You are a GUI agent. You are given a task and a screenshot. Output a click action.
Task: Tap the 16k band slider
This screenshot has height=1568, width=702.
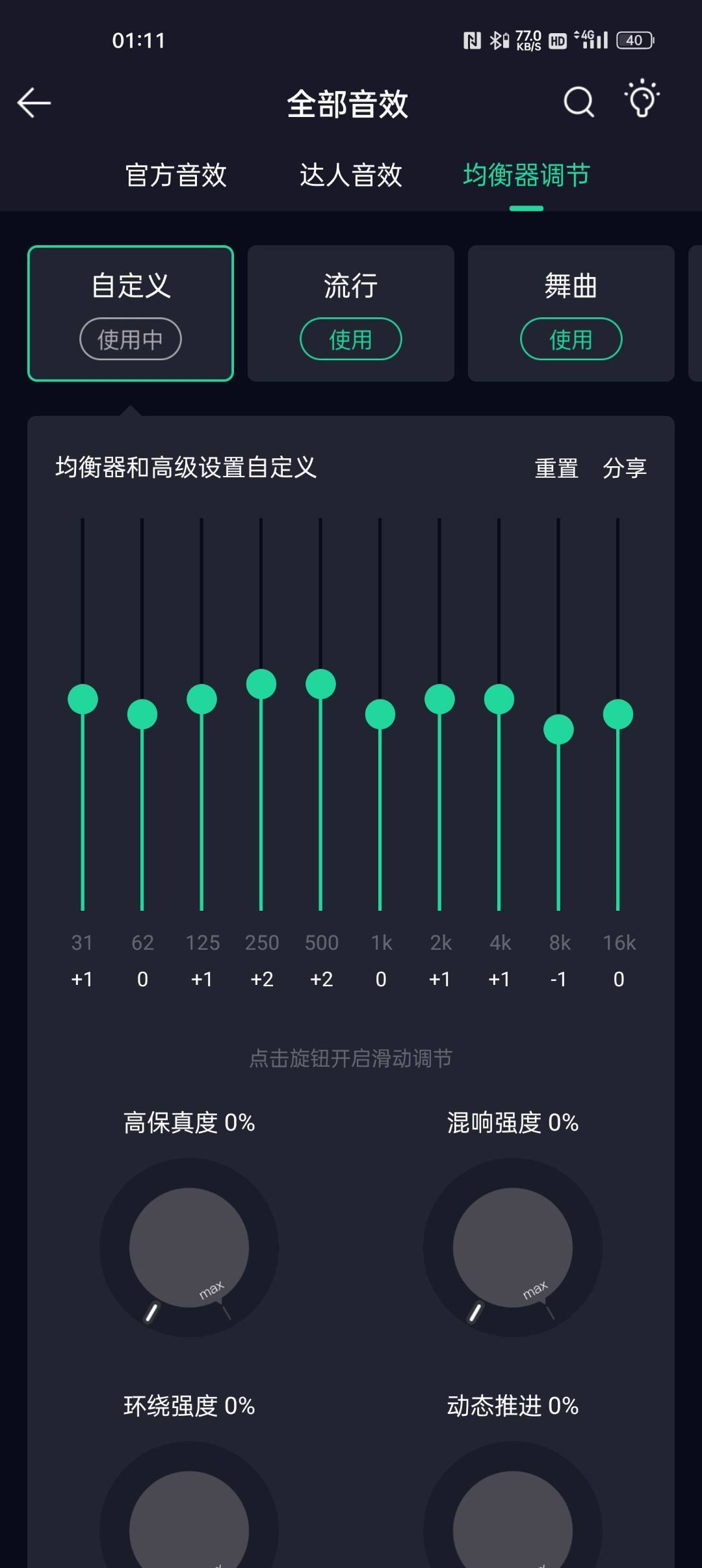[x=618, y=714]
